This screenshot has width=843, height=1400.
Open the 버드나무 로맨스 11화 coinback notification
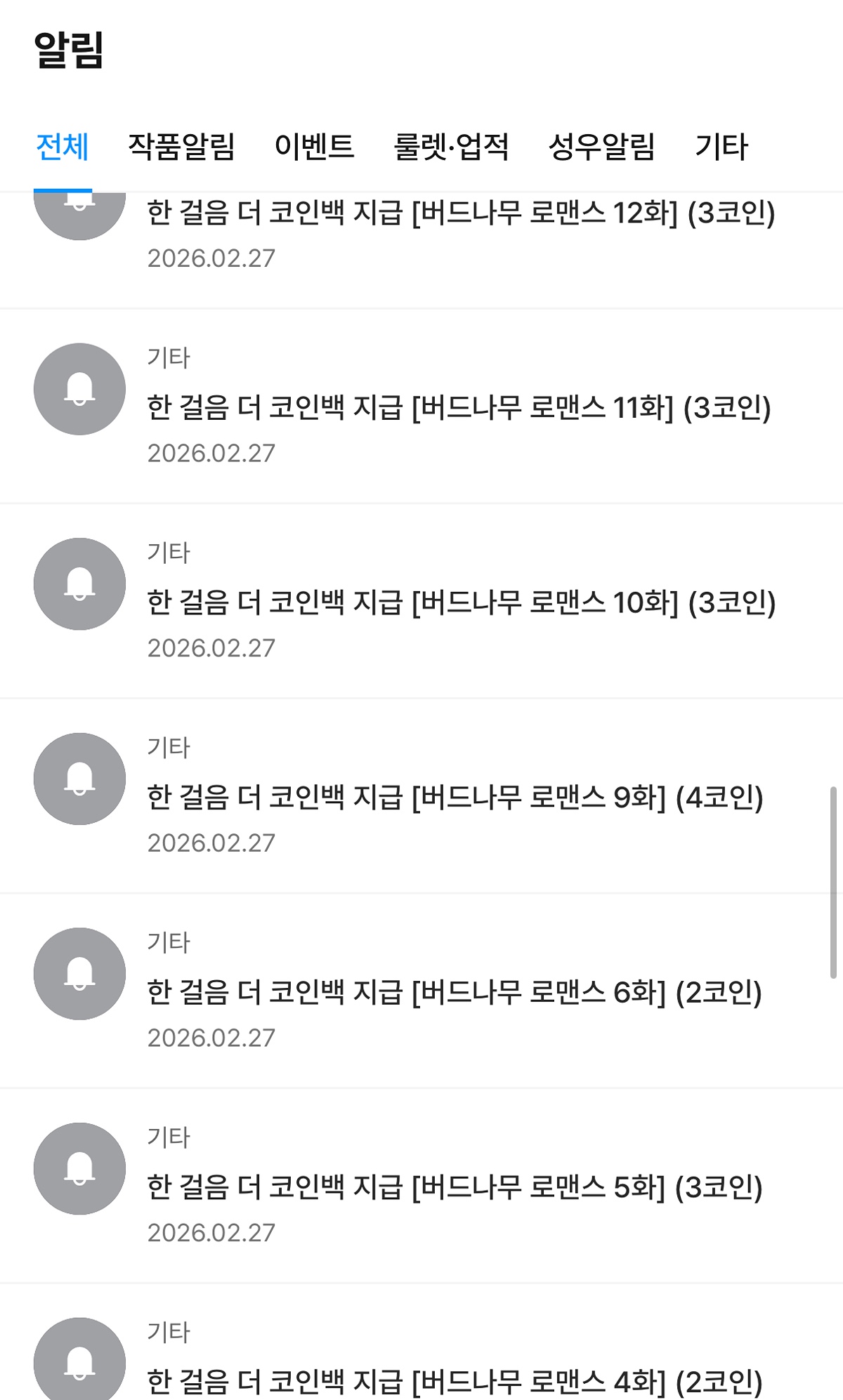pyautogui.click(x=421, y=406)
